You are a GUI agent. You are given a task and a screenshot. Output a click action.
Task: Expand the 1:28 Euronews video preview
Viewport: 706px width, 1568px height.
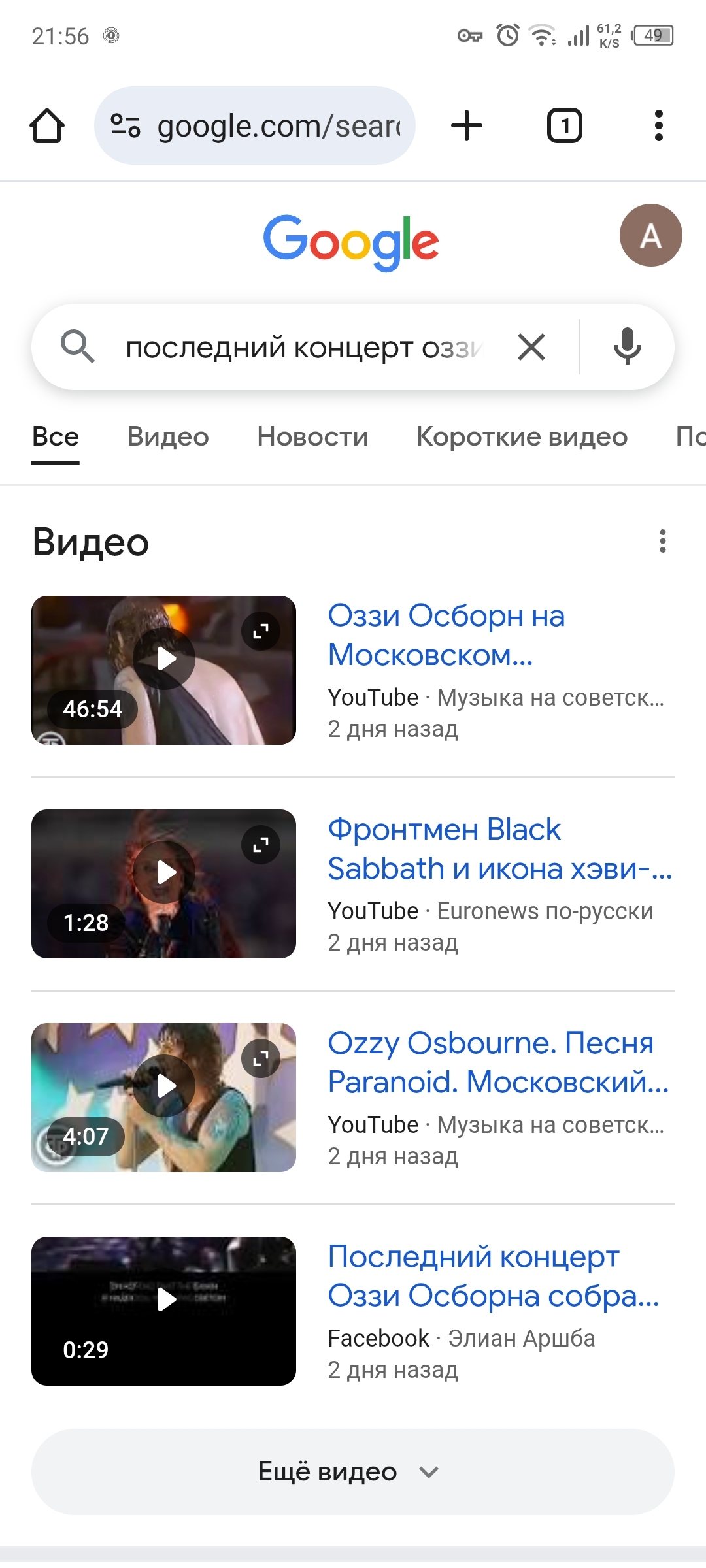coord(261,845)
